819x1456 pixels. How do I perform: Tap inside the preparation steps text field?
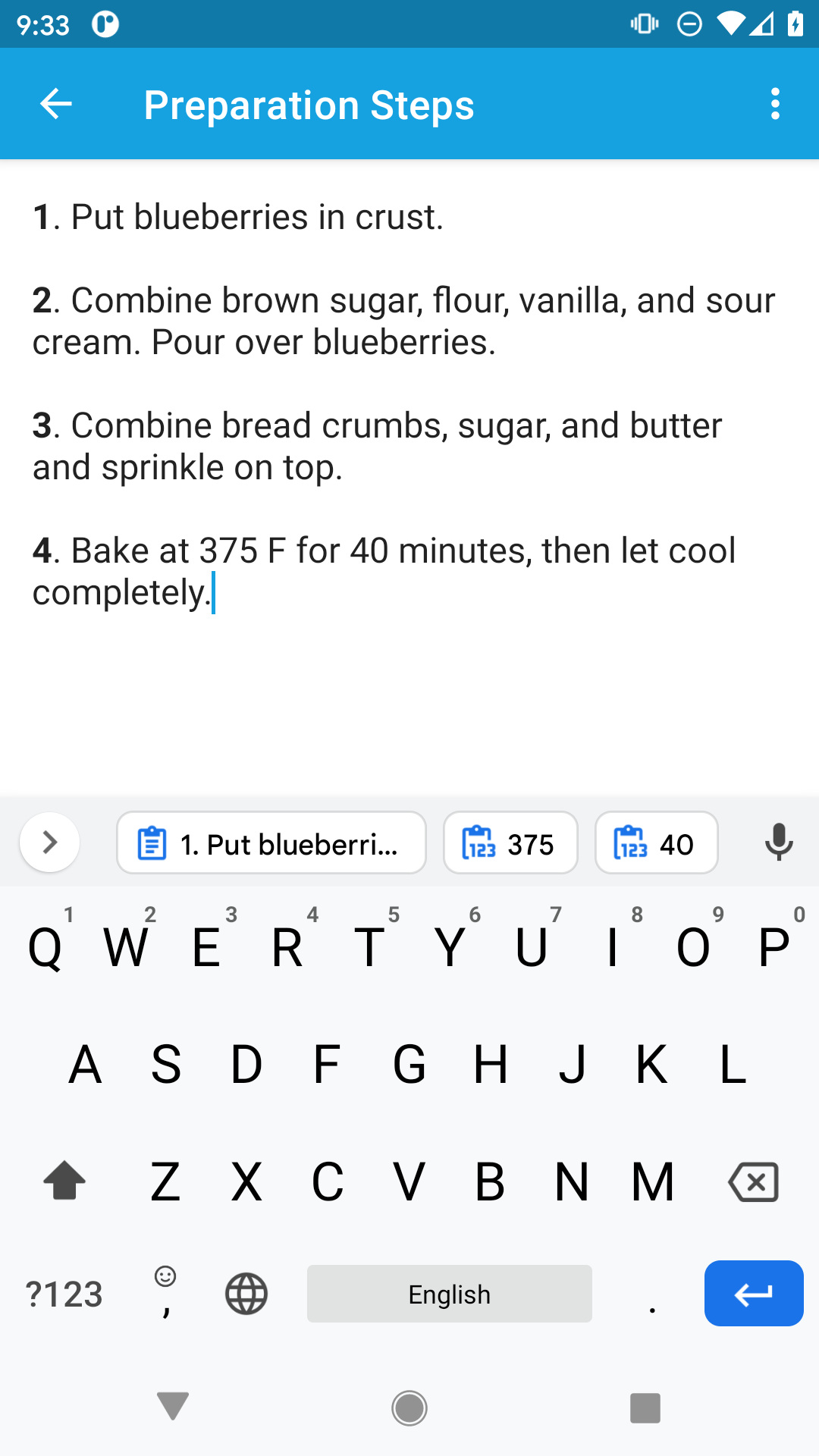click(x=409, y=455)
